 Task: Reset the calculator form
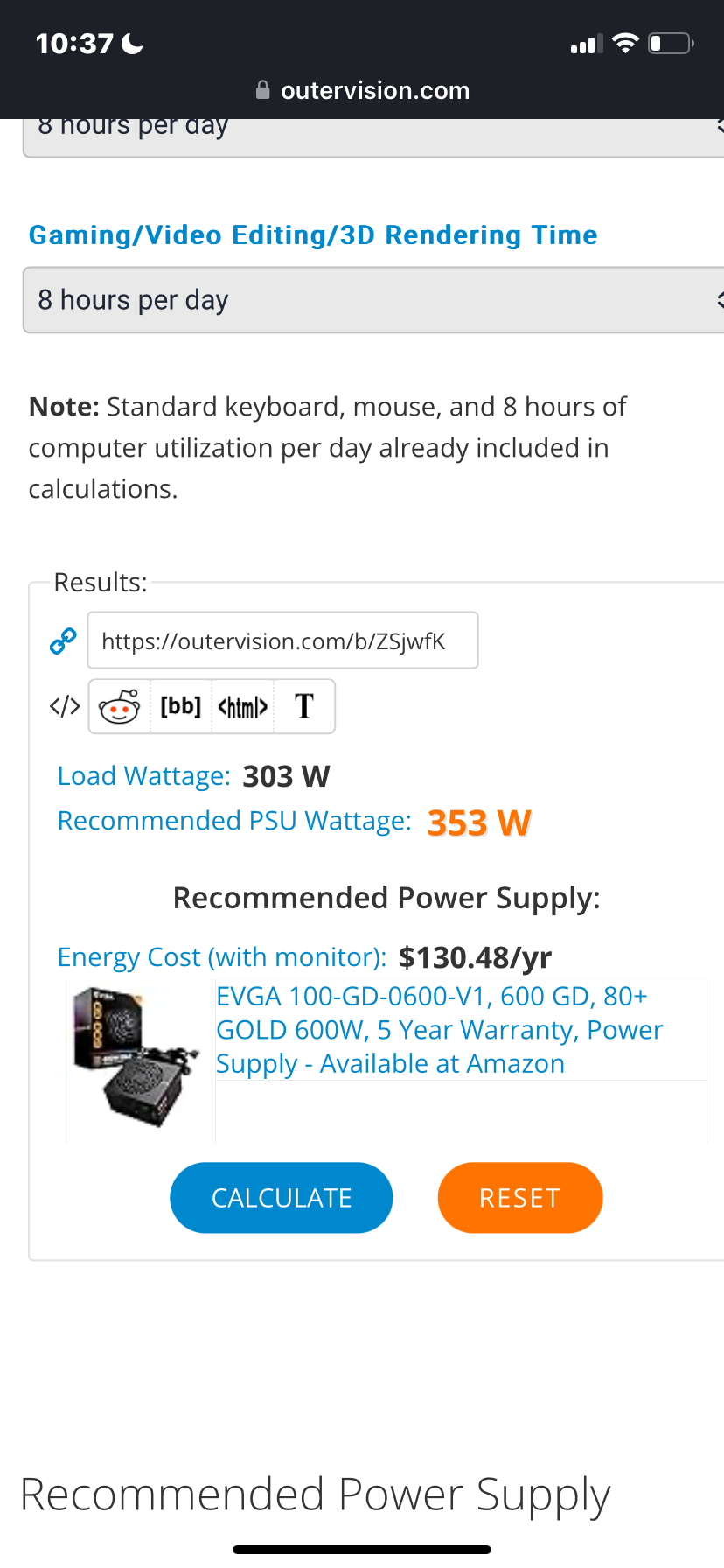click(x=520, y=1198)
